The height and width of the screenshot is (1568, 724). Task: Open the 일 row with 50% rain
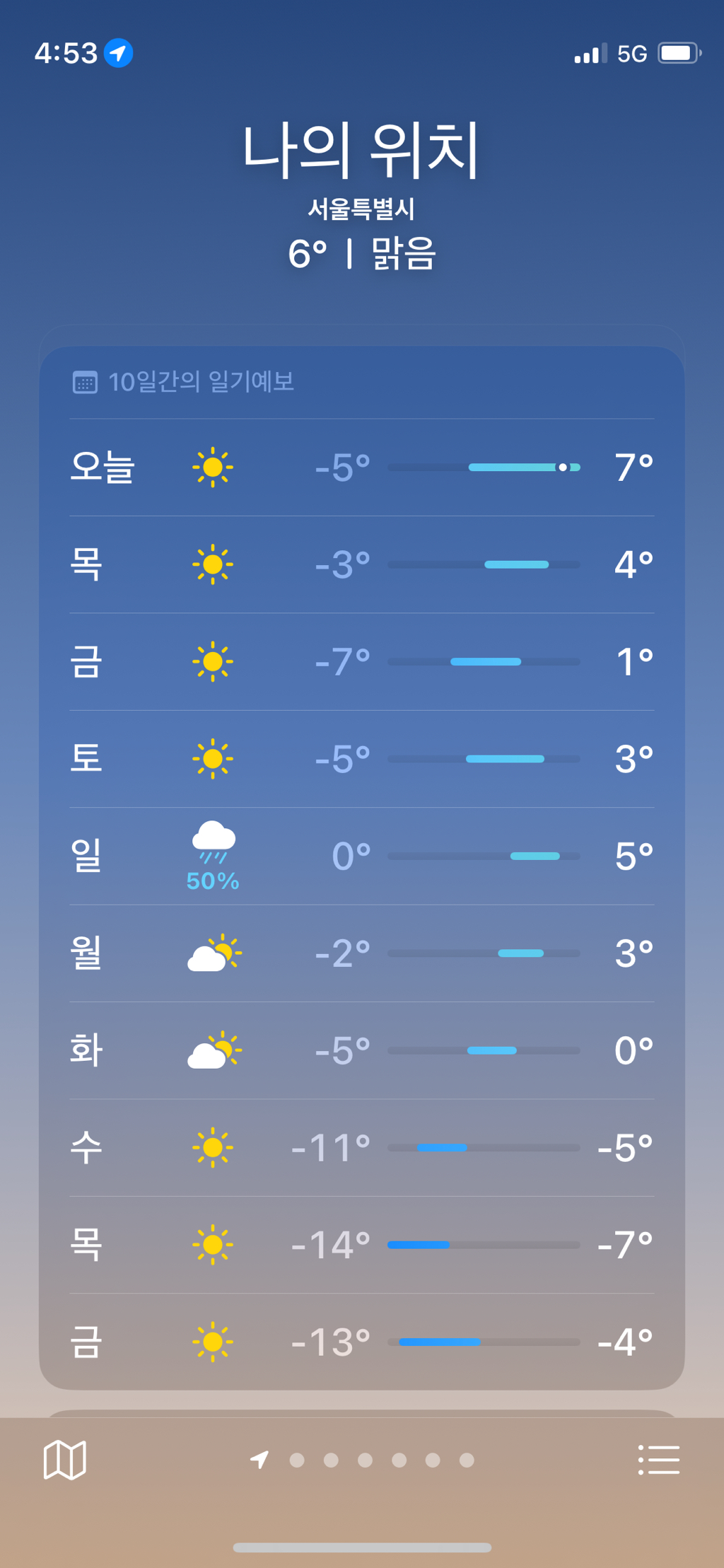[x=362, y=856]
